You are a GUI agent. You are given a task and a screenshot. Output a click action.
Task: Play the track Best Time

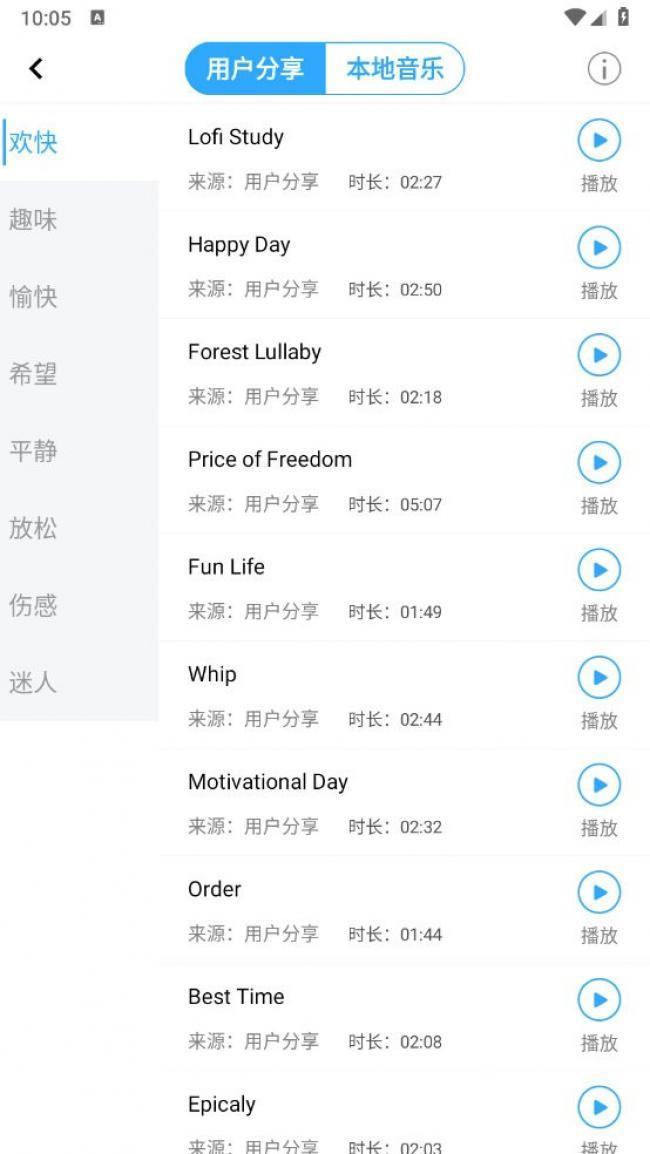tap(599, 1000)
